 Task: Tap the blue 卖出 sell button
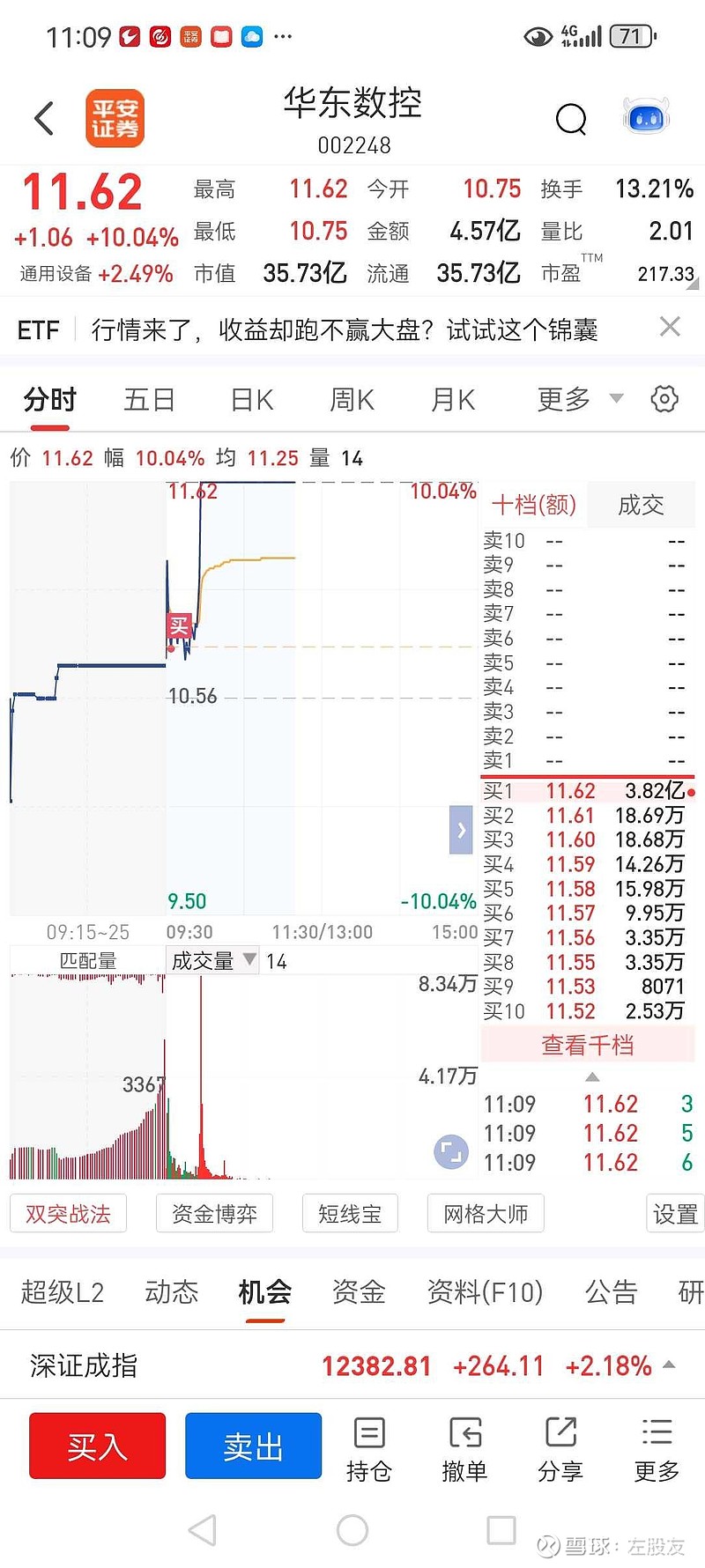(253, 1446)
